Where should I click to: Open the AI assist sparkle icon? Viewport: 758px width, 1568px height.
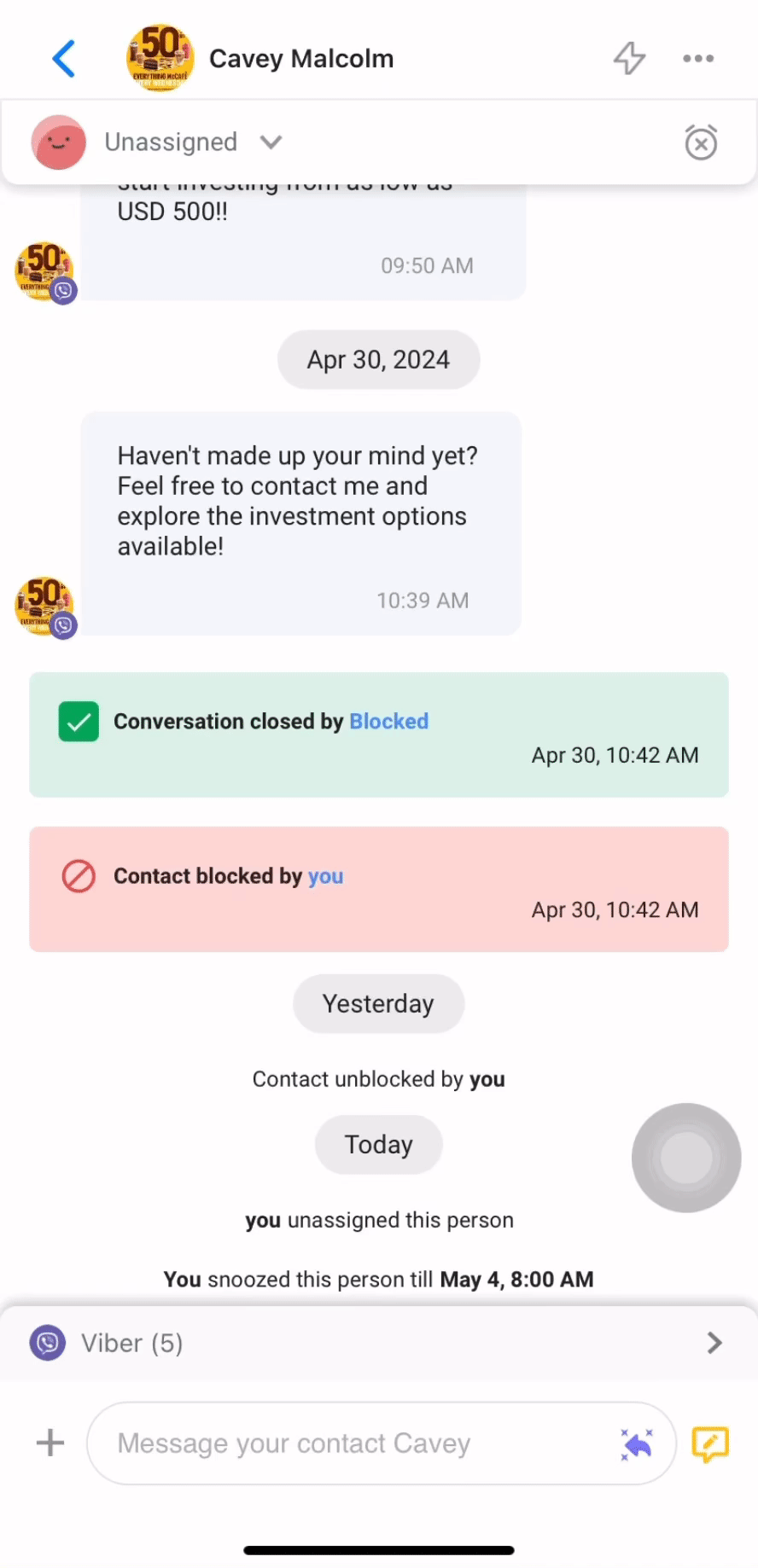tap(637, 1443)
